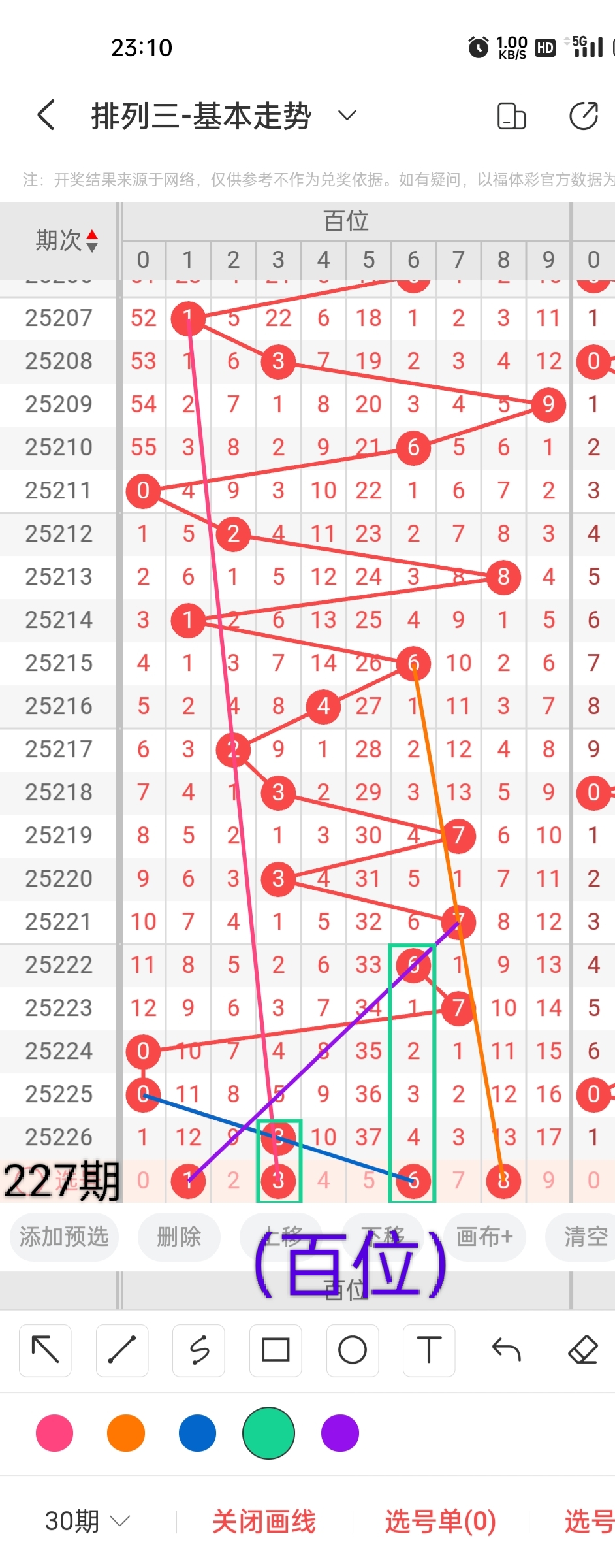Viewport: 615px width, 1568px height.
Task: Select the freehand curve tool
Action: (x=198, y=1350)
